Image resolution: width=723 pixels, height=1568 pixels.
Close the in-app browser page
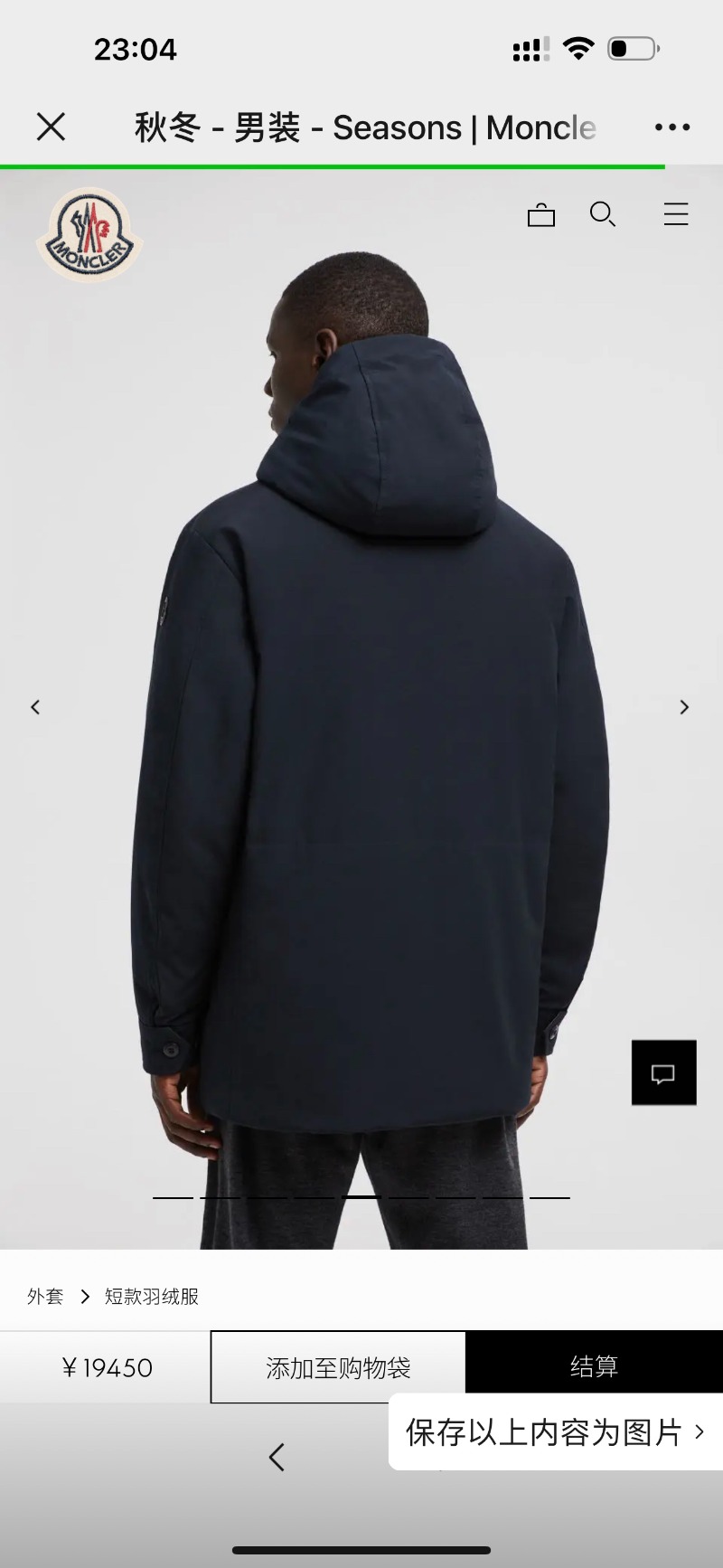coord(52,127)
